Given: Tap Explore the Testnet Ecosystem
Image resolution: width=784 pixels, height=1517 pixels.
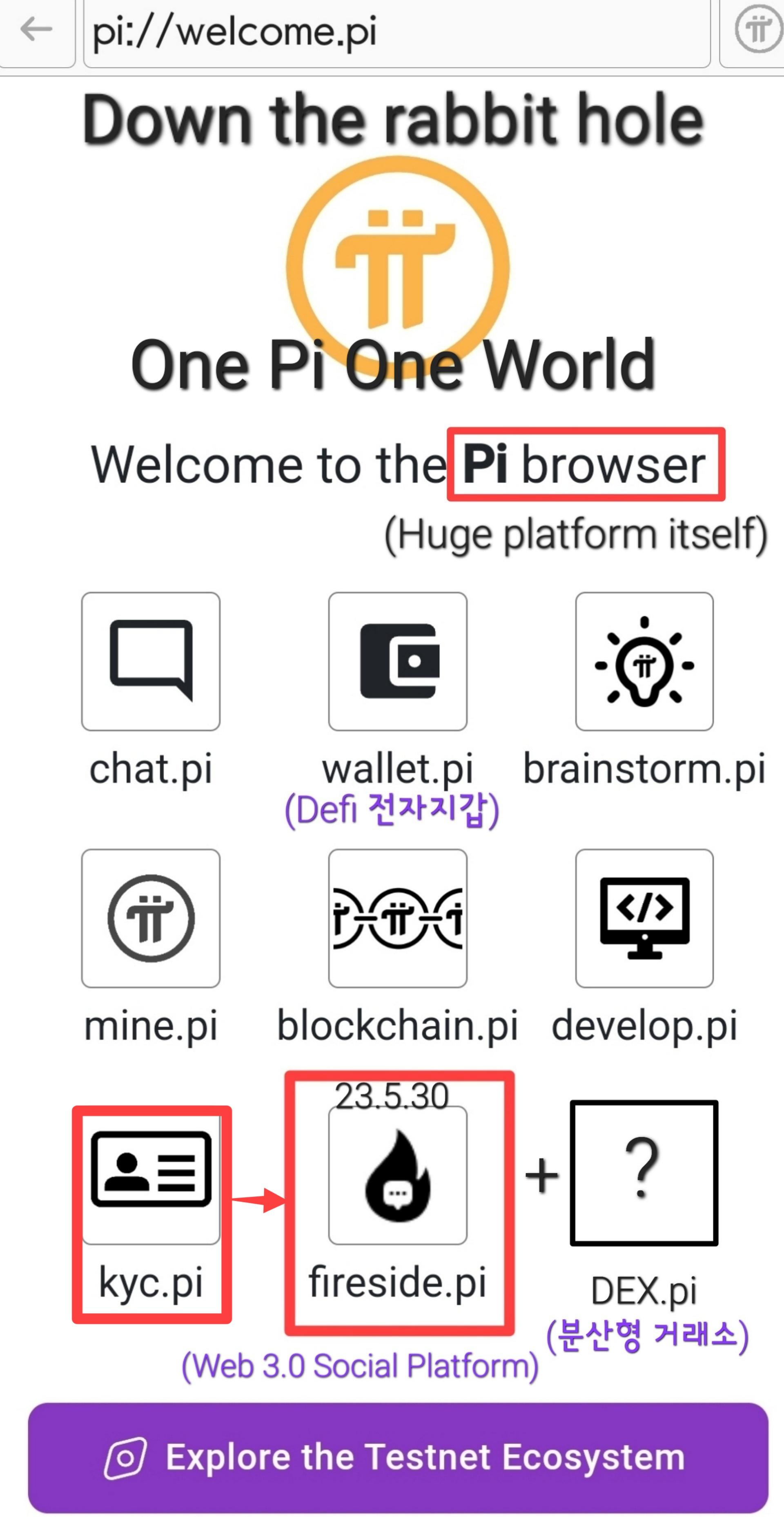Looking at the screenshot, I should coord(398,1457).
